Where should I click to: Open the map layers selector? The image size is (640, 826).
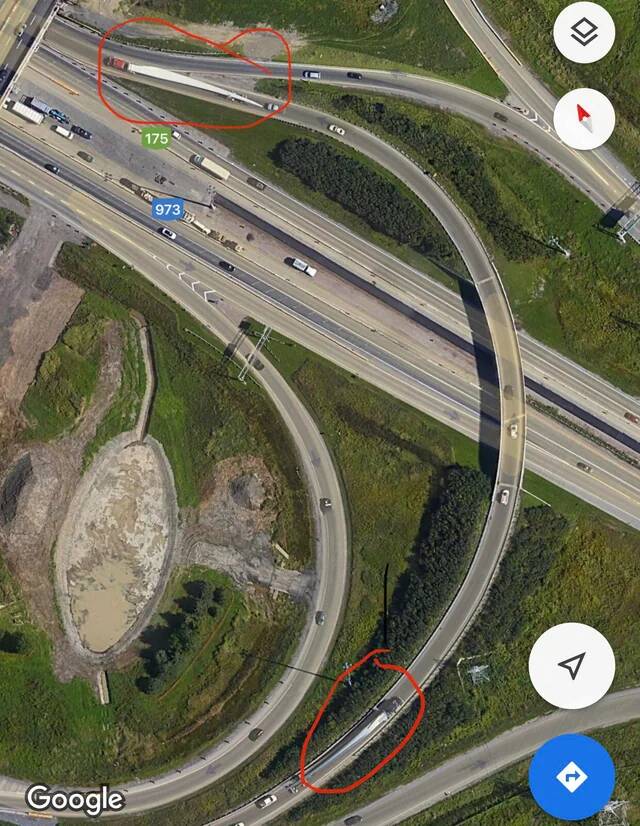click(584, 32)
